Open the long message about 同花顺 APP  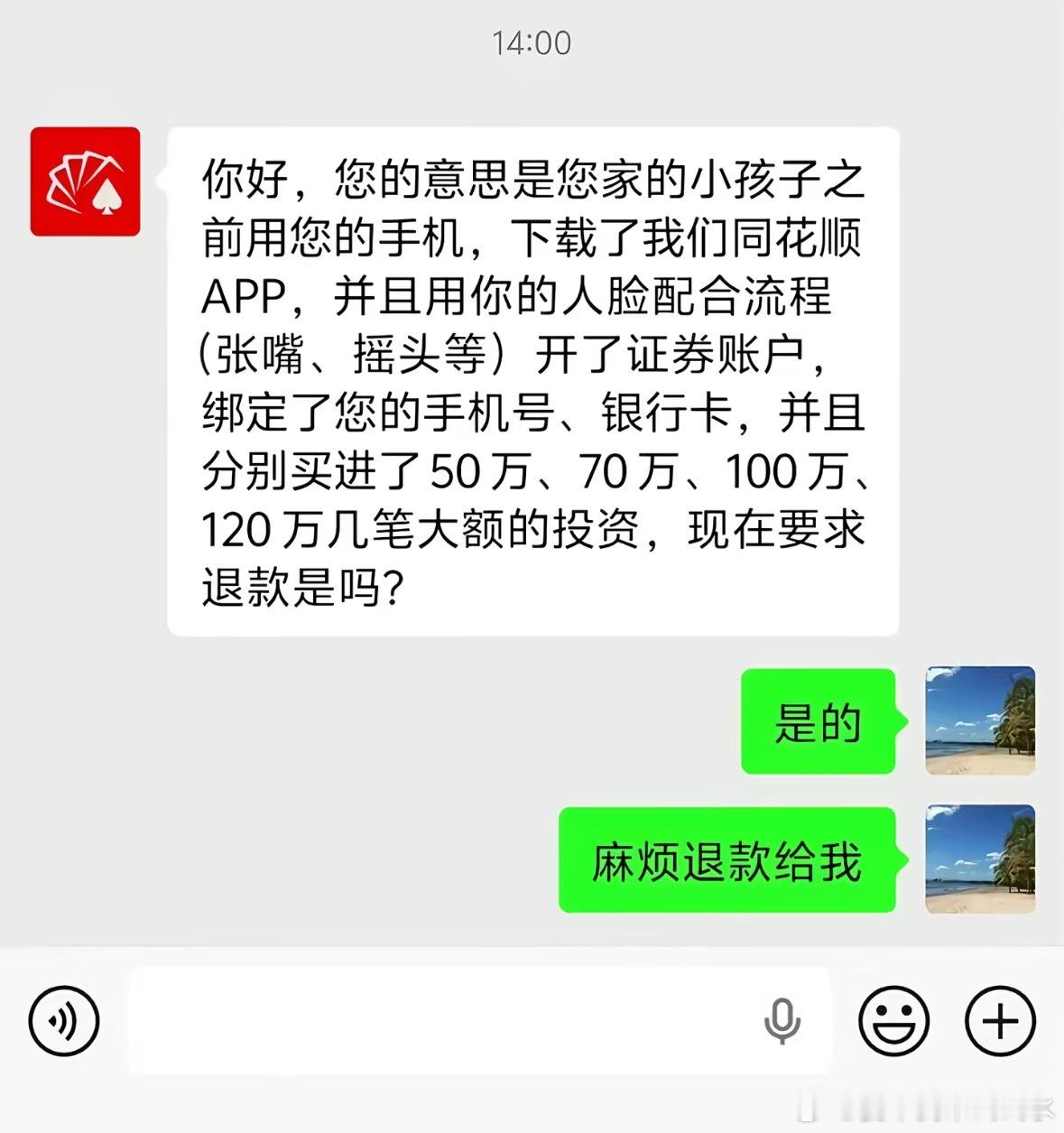pyautogui.click(x=532, y=379)
